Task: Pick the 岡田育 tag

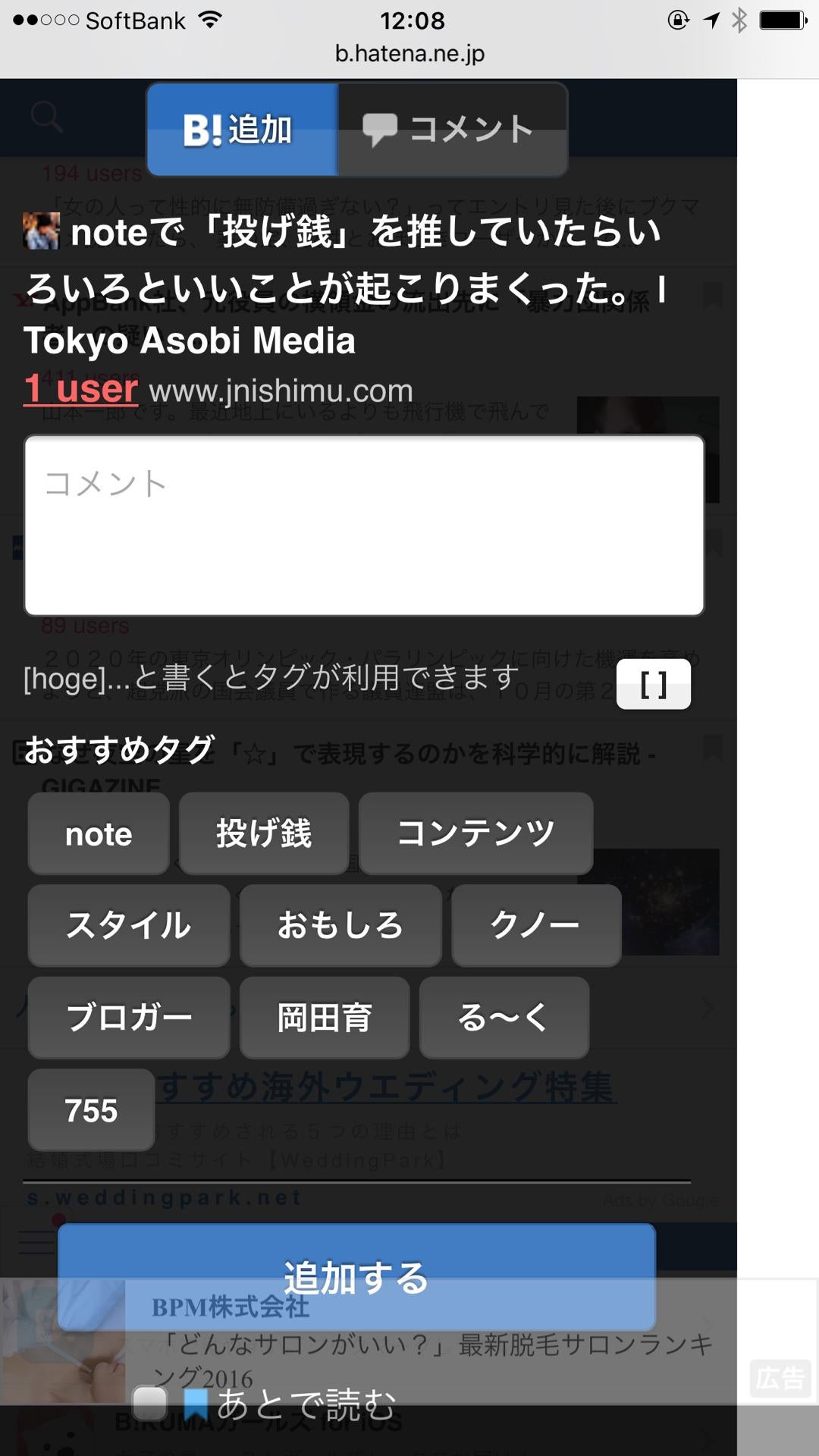Action: 325,1017
